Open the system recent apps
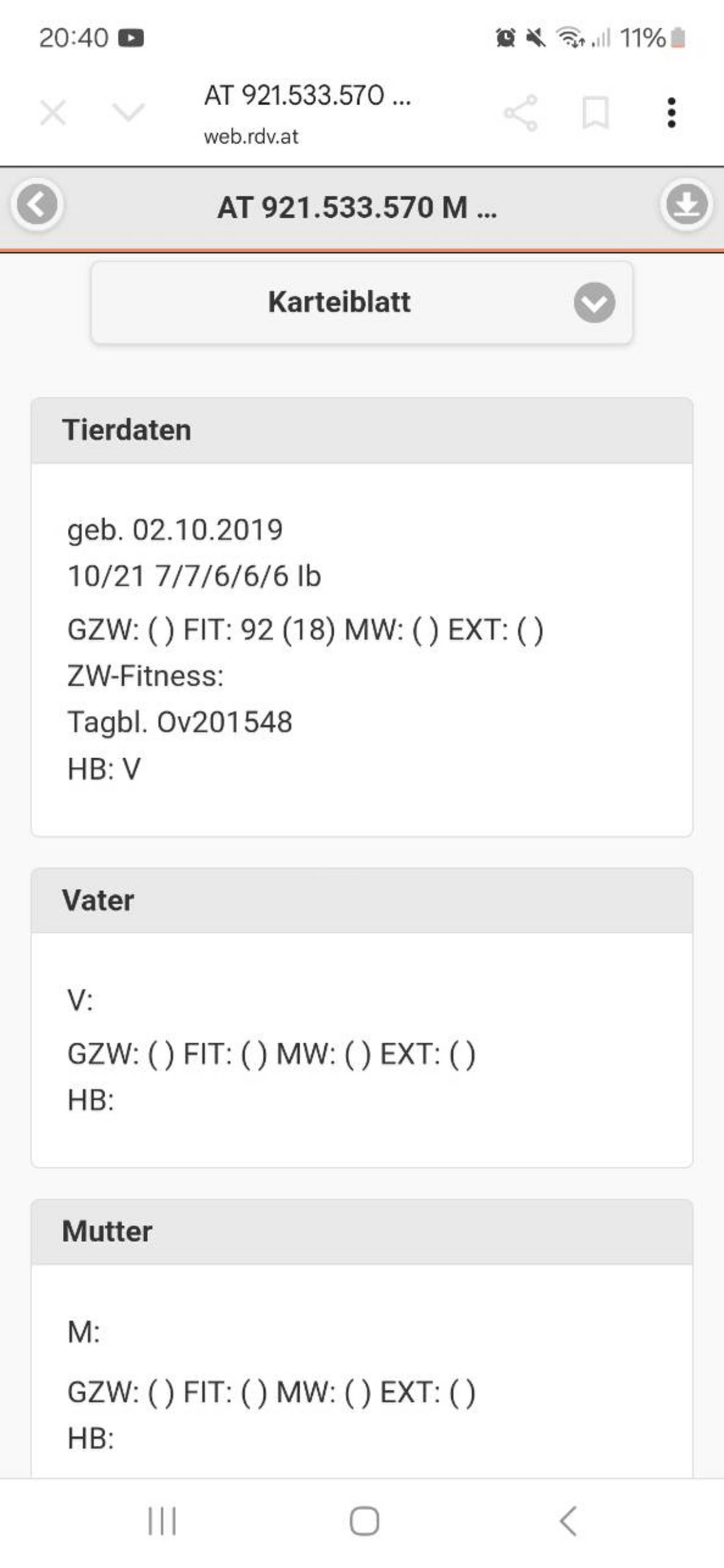Viewport: 724px width, 1568px height. (x=162, y=1521)
